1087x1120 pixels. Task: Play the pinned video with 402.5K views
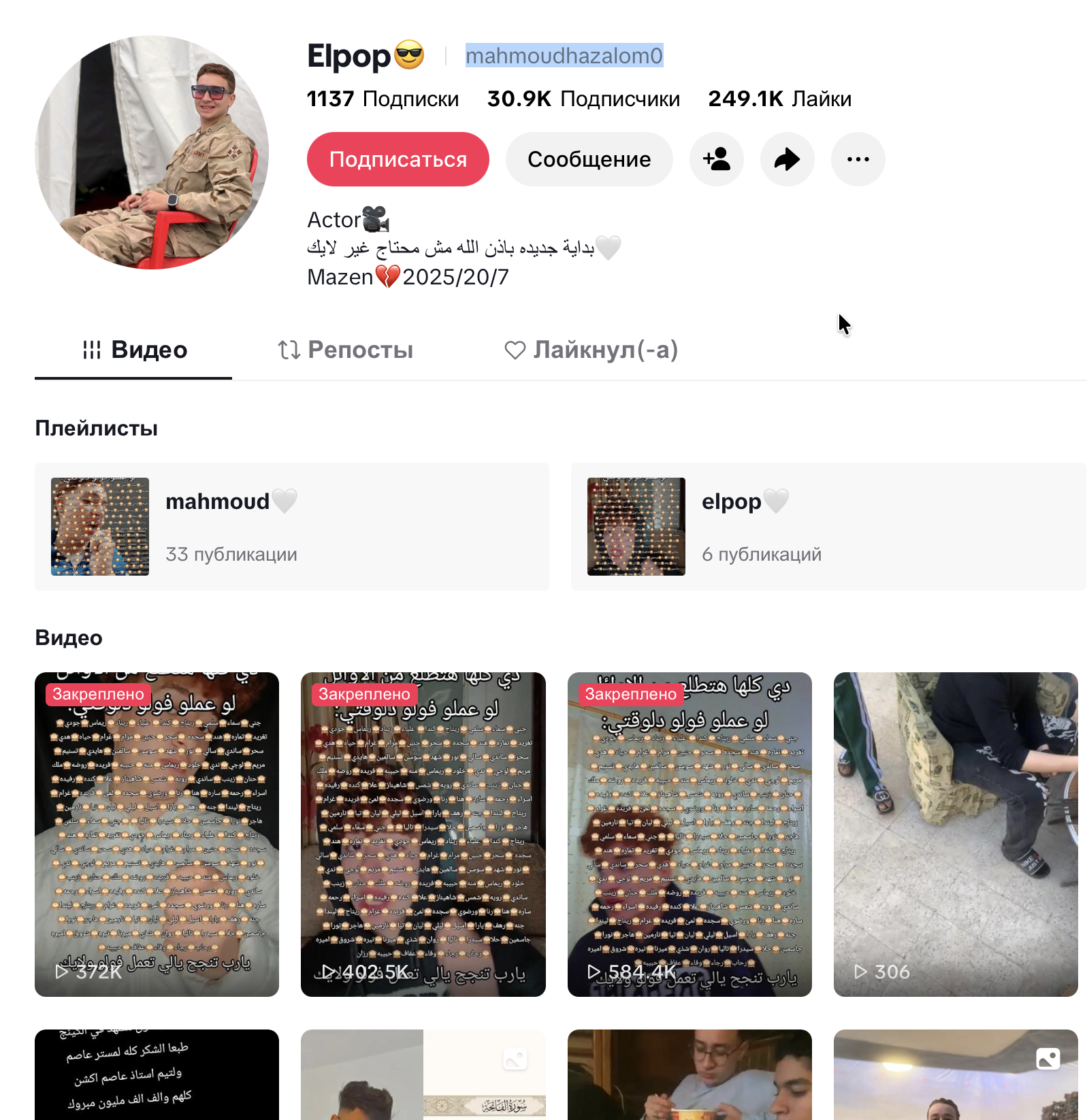tap(423, 834)
